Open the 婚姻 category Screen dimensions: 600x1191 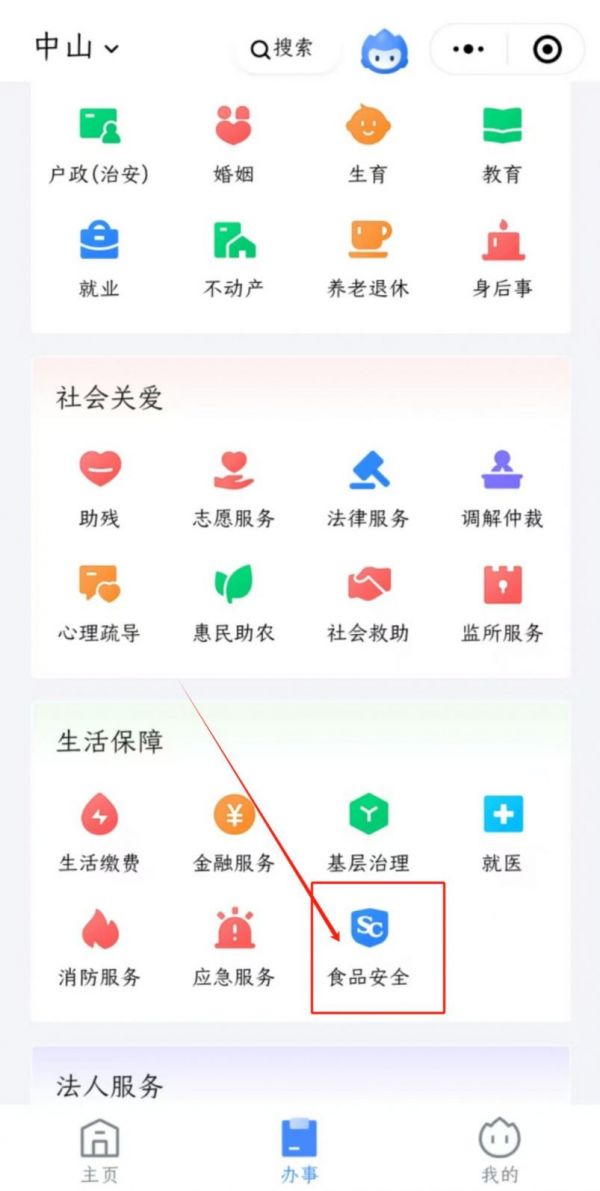point(233,146)
